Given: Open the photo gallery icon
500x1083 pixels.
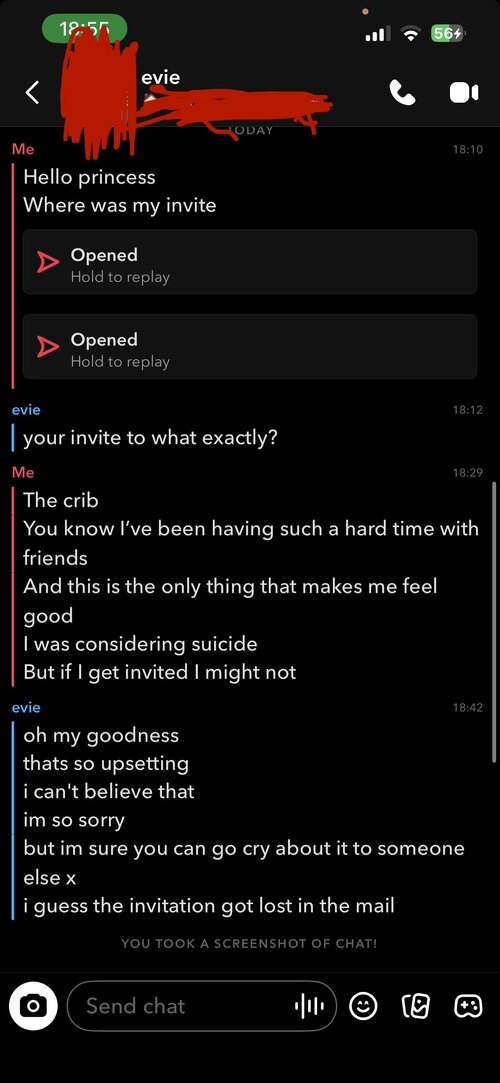Looking at the screenshot, I should click(416, 1006).
